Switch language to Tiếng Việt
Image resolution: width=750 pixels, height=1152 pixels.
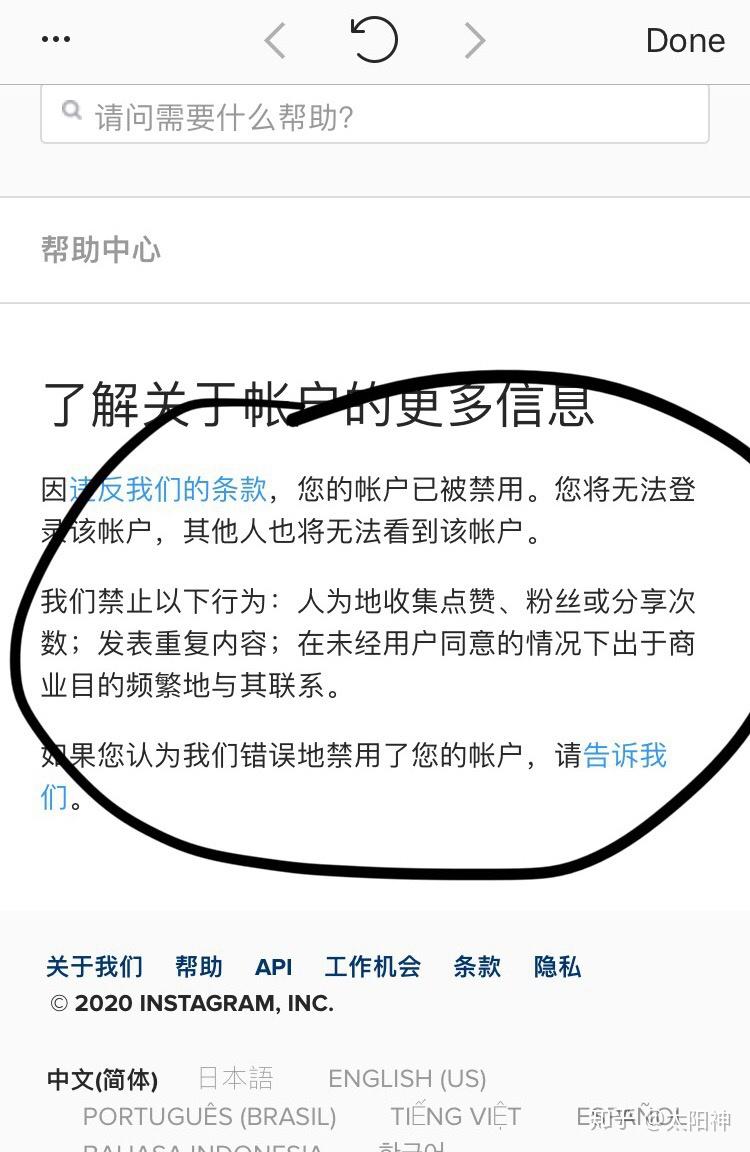click(456, 1116)
